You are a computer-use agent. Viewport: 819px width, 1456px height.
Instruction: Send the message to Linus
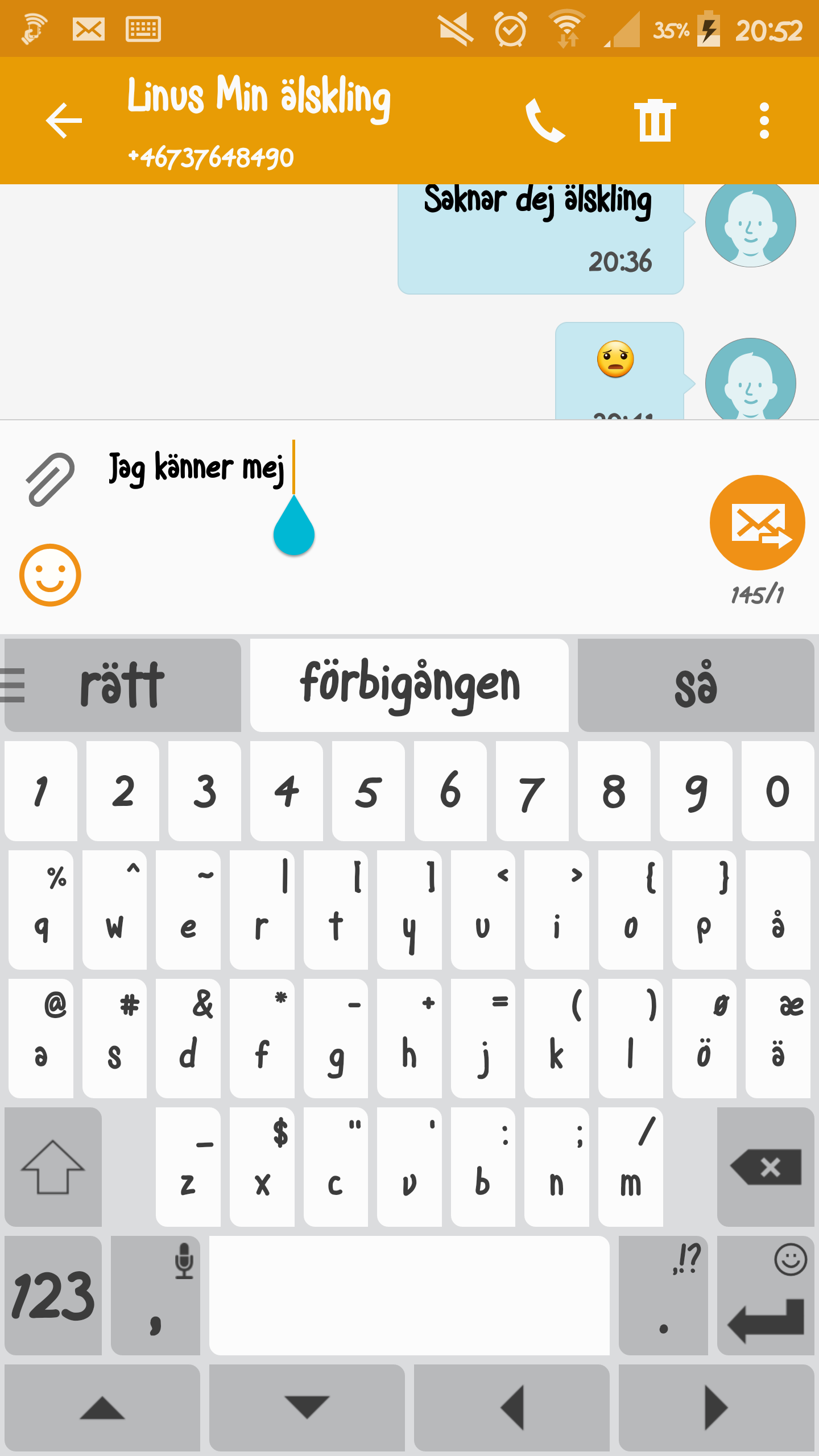click(x=757, y=523)
